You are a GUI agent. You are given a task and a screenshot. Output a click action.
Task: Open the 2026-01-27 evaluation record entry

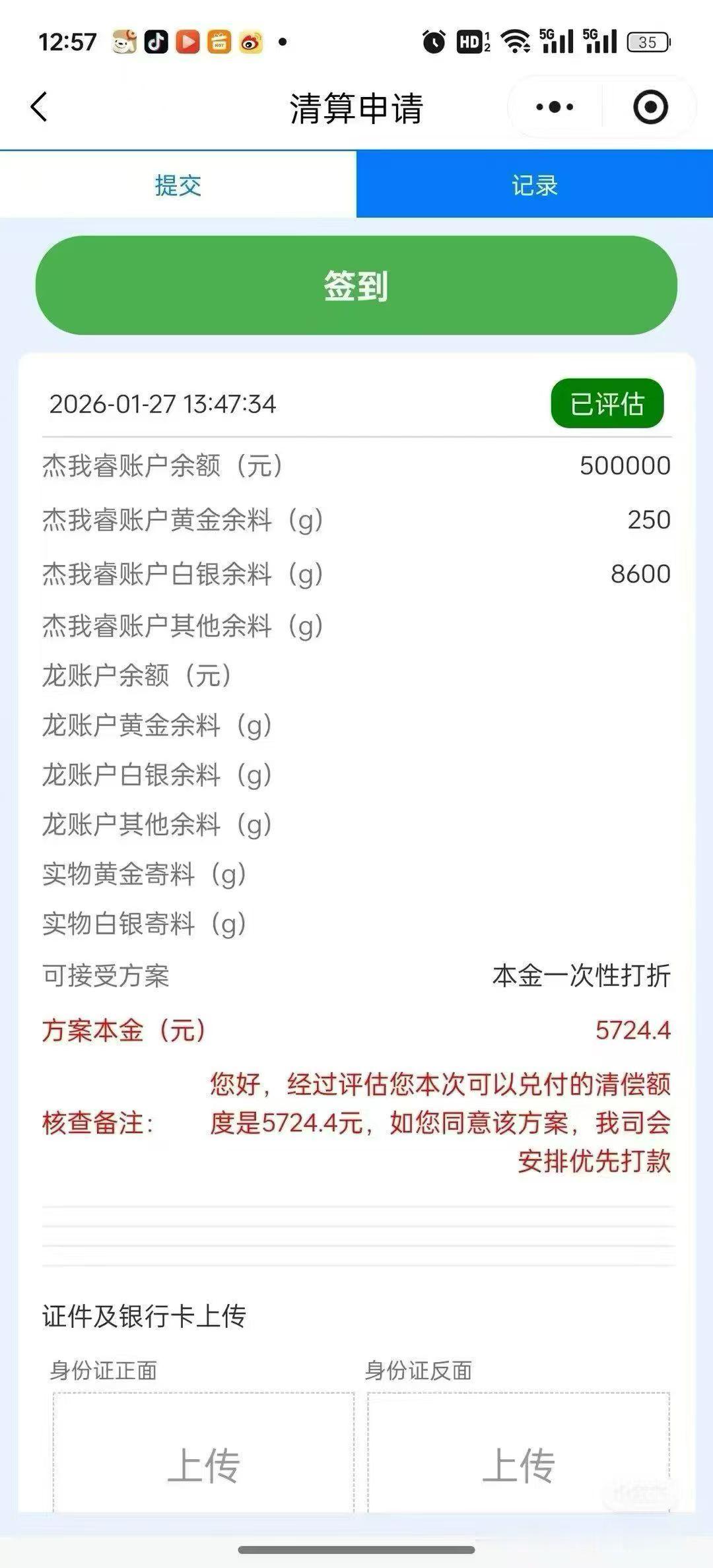tap(163, 405)
